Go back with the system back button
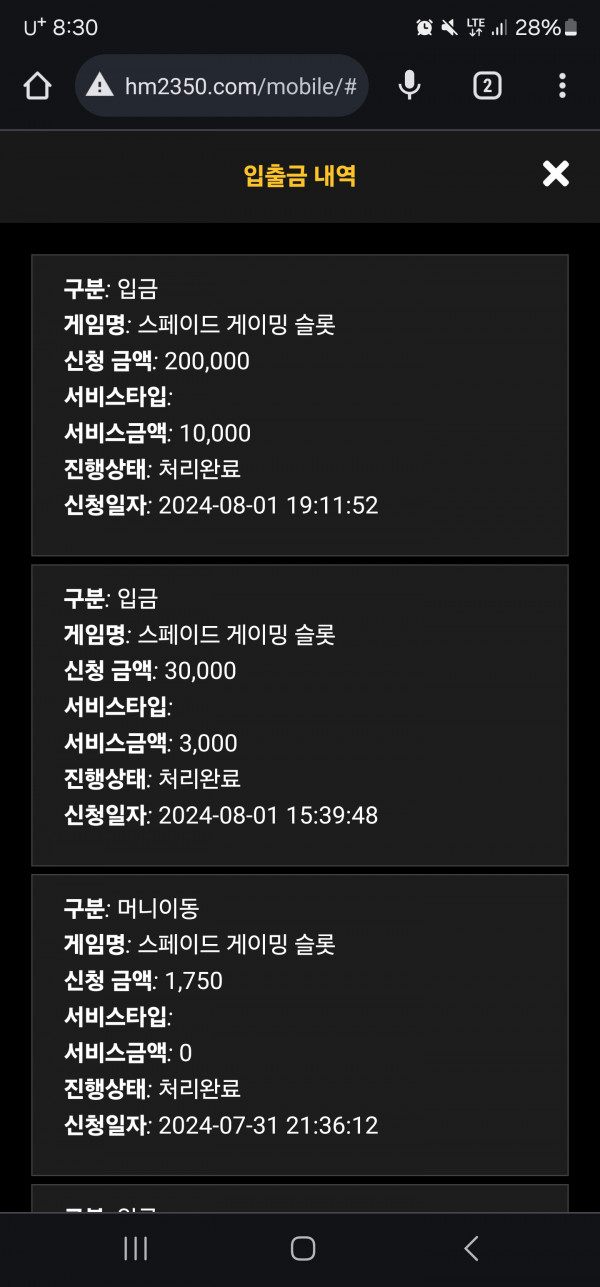600x1287 pixels. tap(471, 1247)
